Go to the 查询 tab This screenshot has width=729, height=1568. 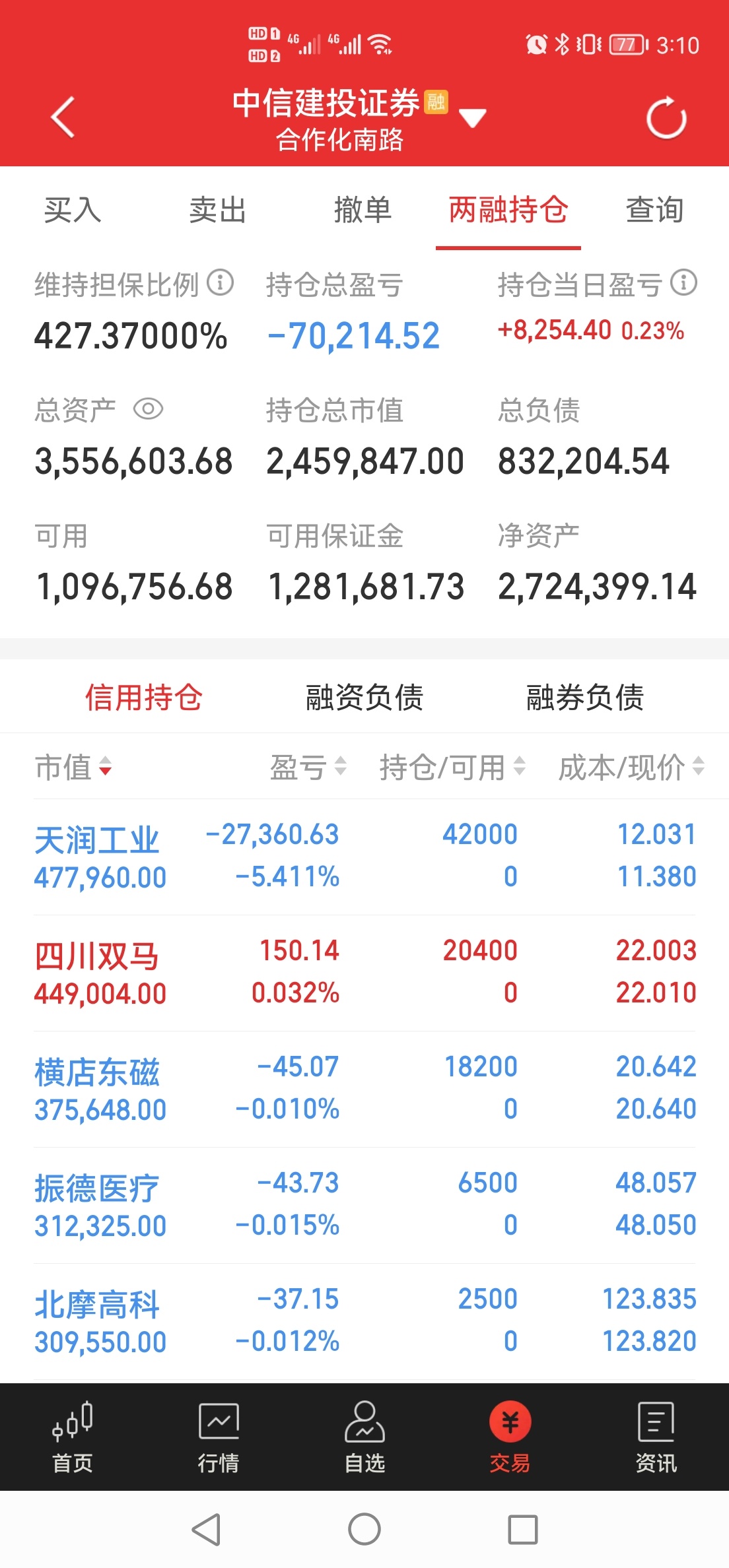point(654,210)
